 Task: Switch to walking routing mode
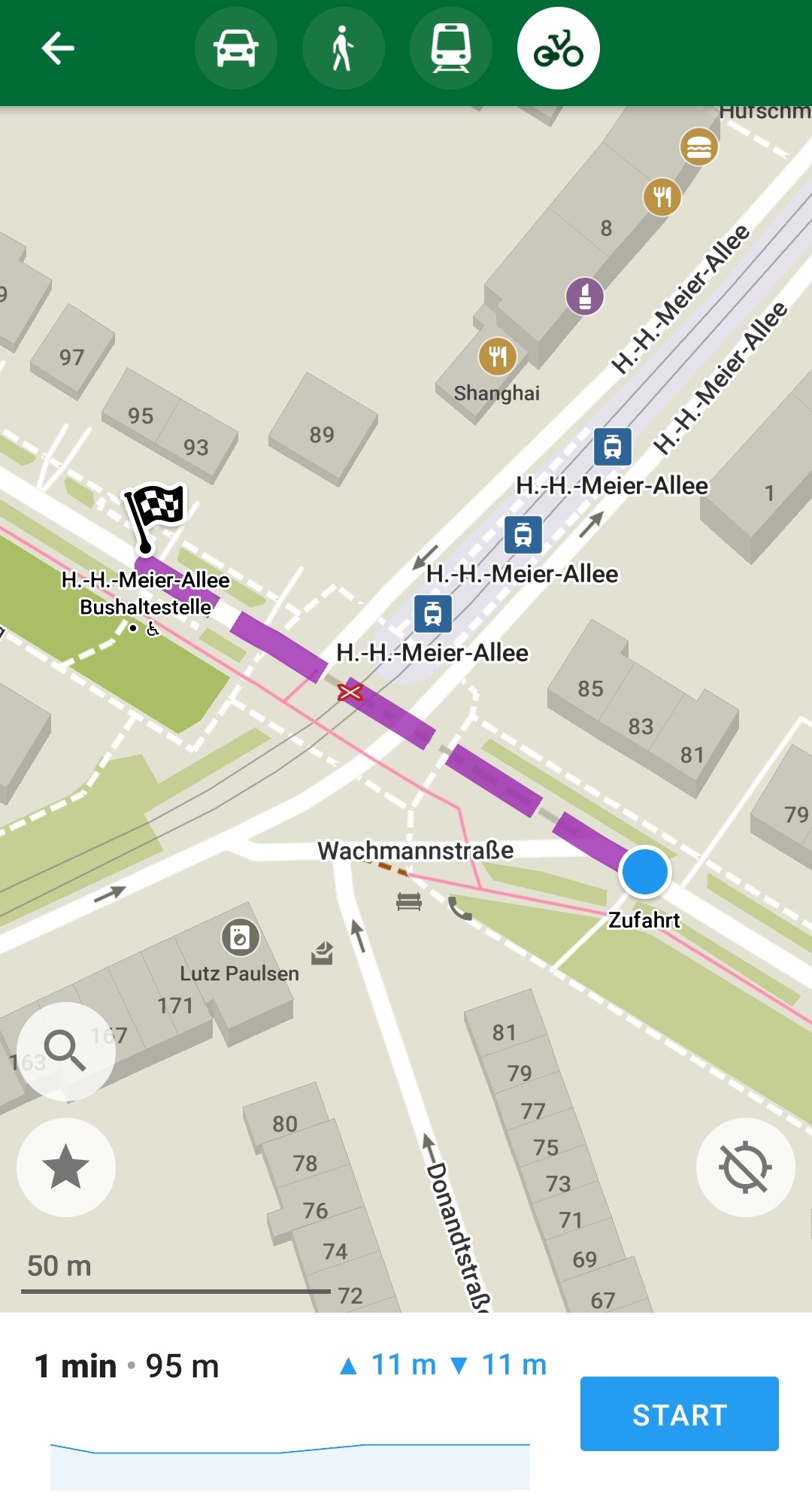[x=344, y=47]
